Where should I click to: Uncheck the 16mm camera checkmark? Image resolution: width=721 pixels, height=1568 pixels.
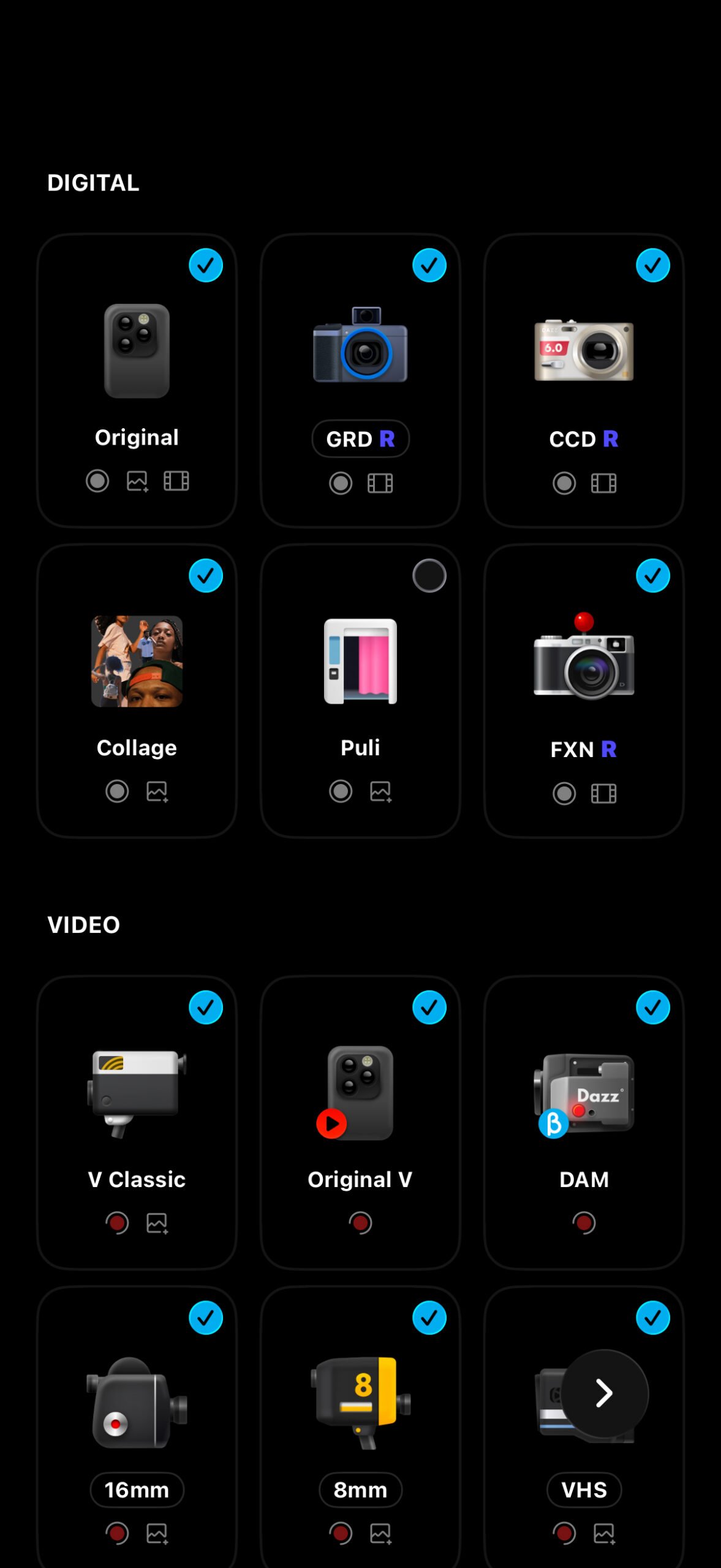coord(206,1318)
